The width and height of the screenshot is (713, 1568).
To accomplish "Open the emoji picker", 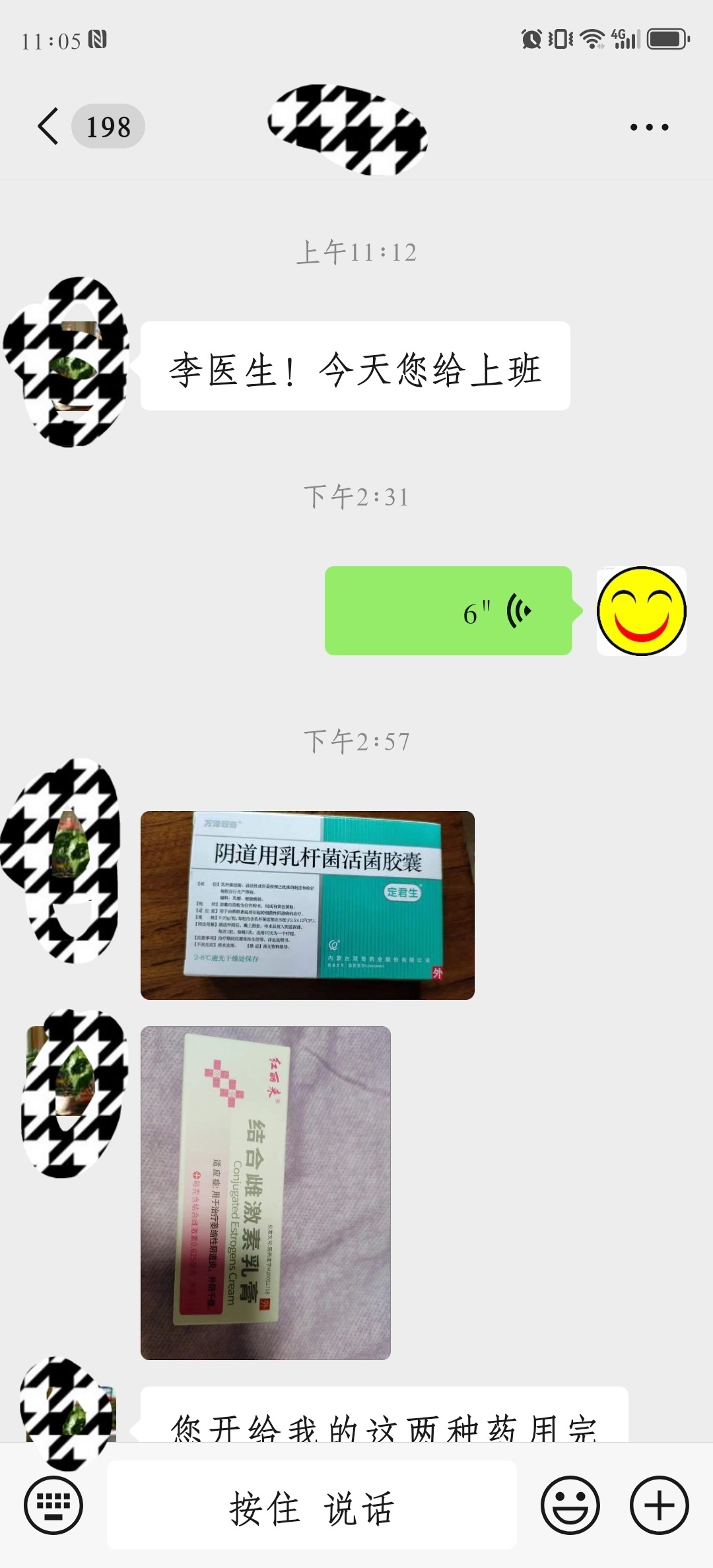I will click(570, 1506).
